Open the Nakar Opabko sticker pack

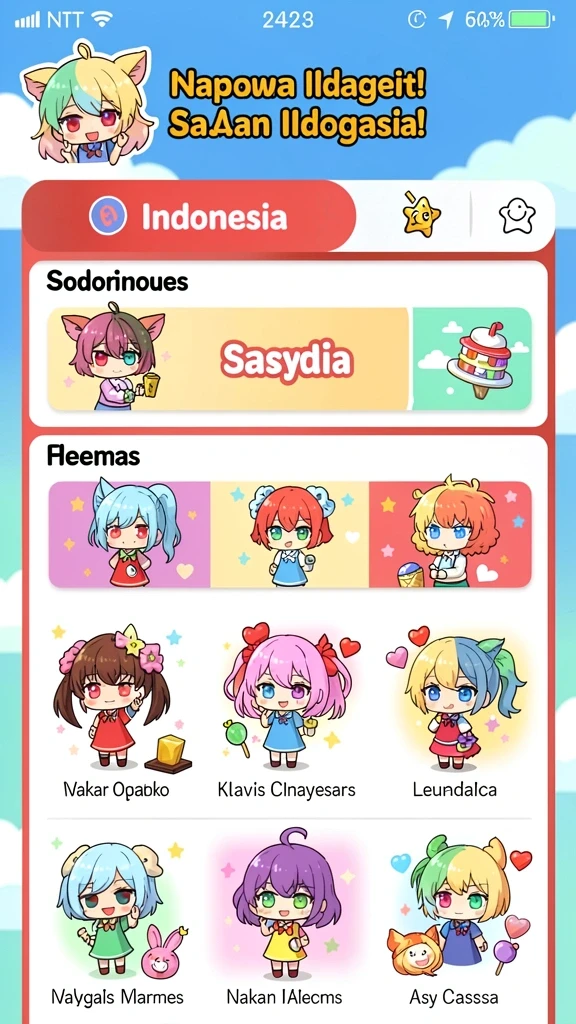tap(116, 712)
